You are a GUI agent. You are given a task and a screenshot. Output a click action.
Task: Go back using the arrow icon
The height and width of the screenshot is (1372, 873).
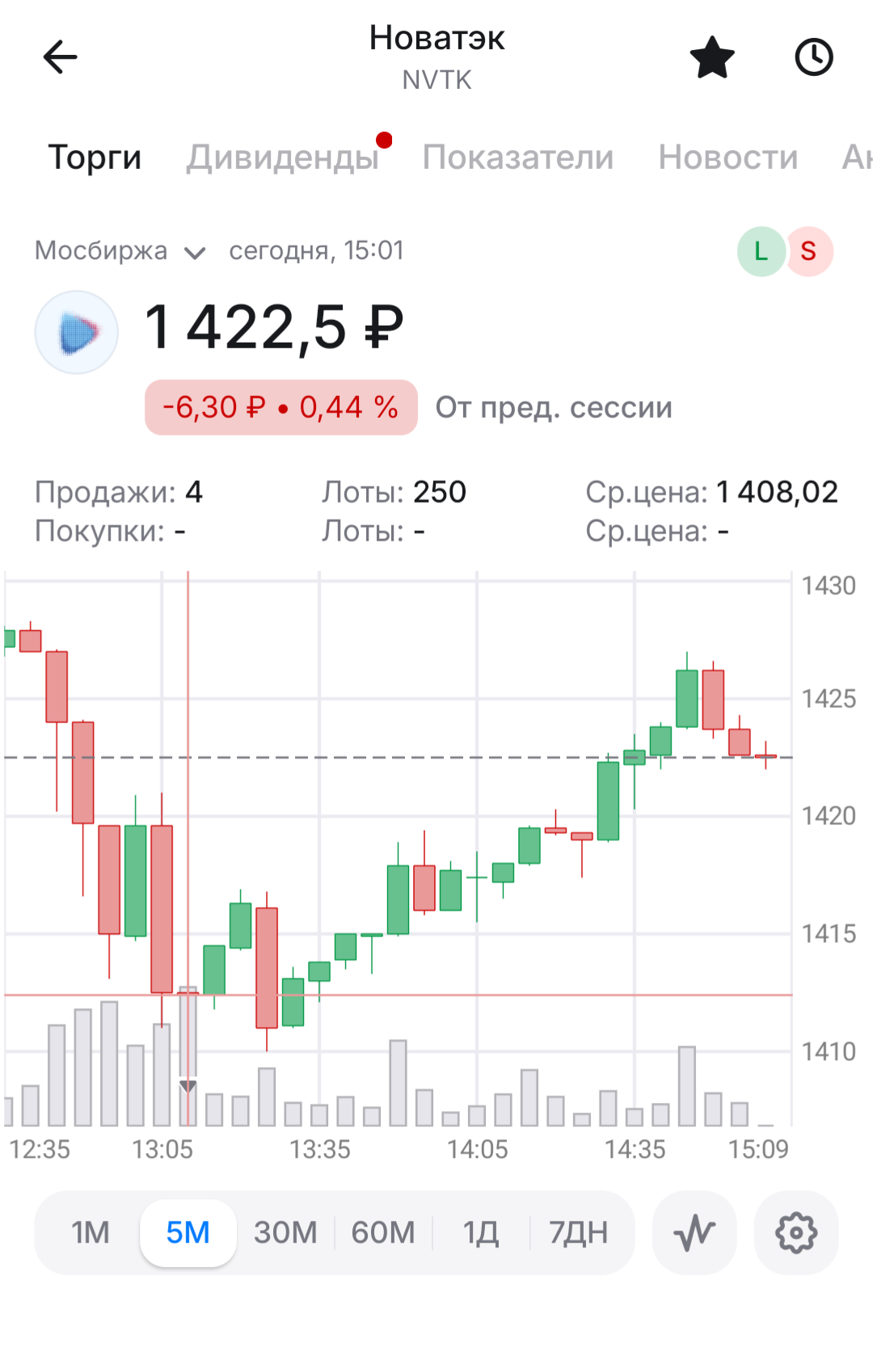click(x=60, y=57)
